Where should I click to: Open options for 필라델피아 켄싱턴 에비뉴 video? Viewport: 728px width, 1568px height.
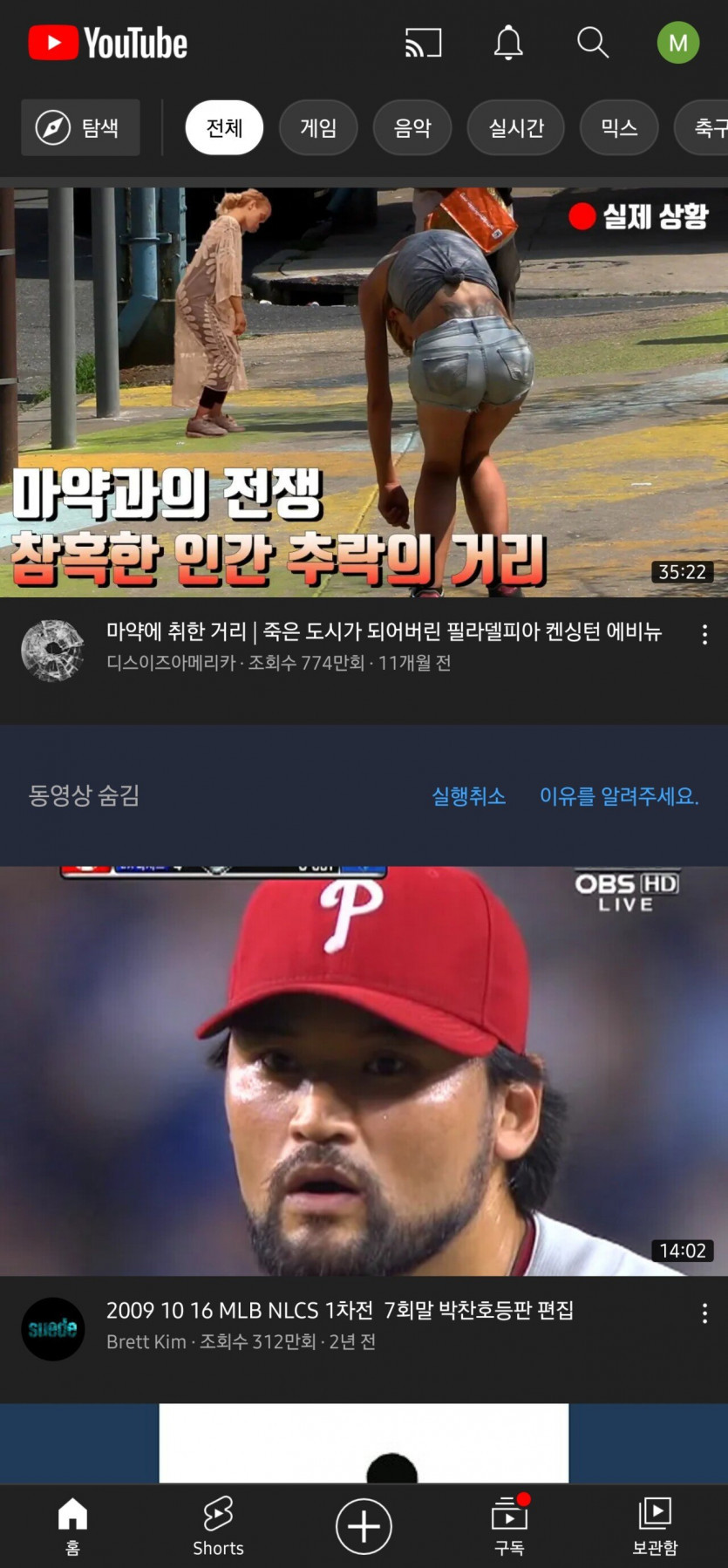tap(704, 635)
